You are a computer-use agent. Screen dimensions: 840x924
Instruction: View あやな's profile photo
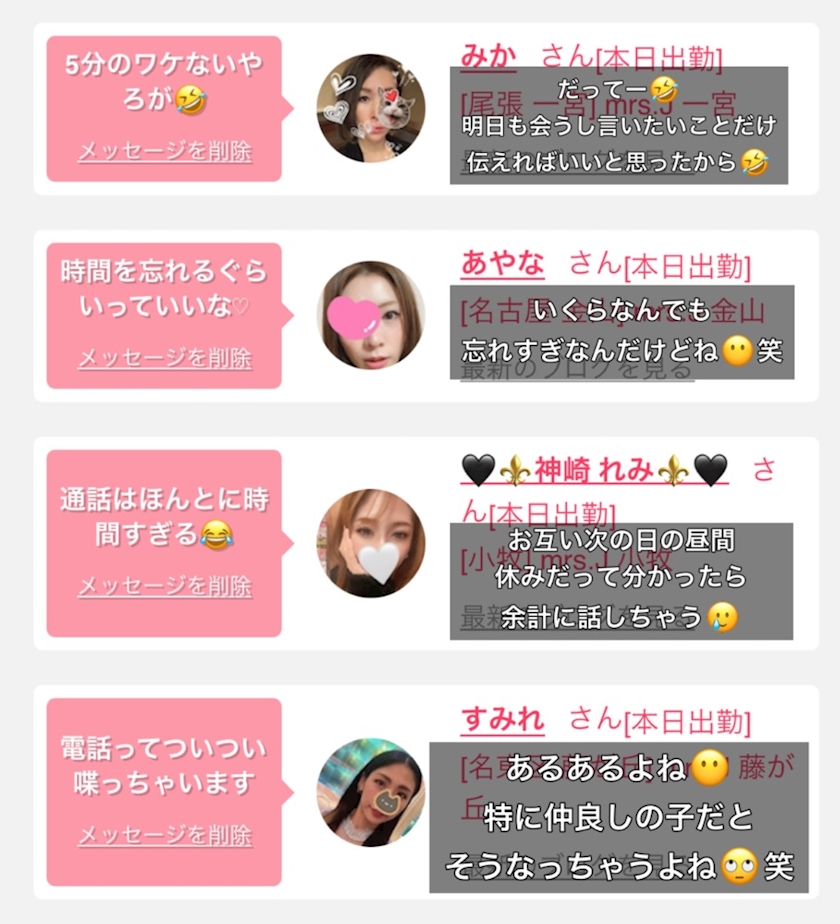pyautogui.click(x=371, y=315)
